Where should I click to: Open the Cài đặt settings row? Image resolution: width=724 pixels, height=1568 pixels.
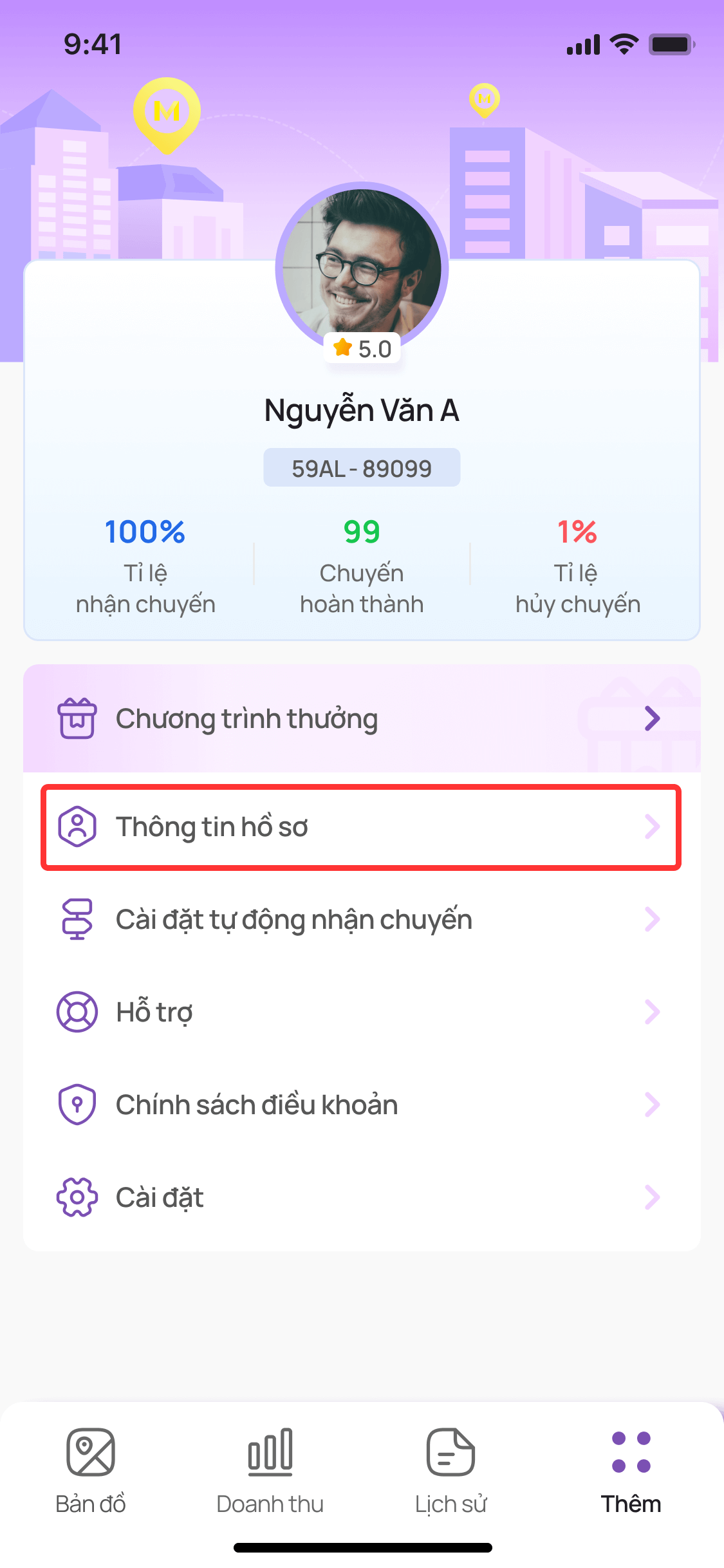pyautogui.click(x=360, y=1198)
